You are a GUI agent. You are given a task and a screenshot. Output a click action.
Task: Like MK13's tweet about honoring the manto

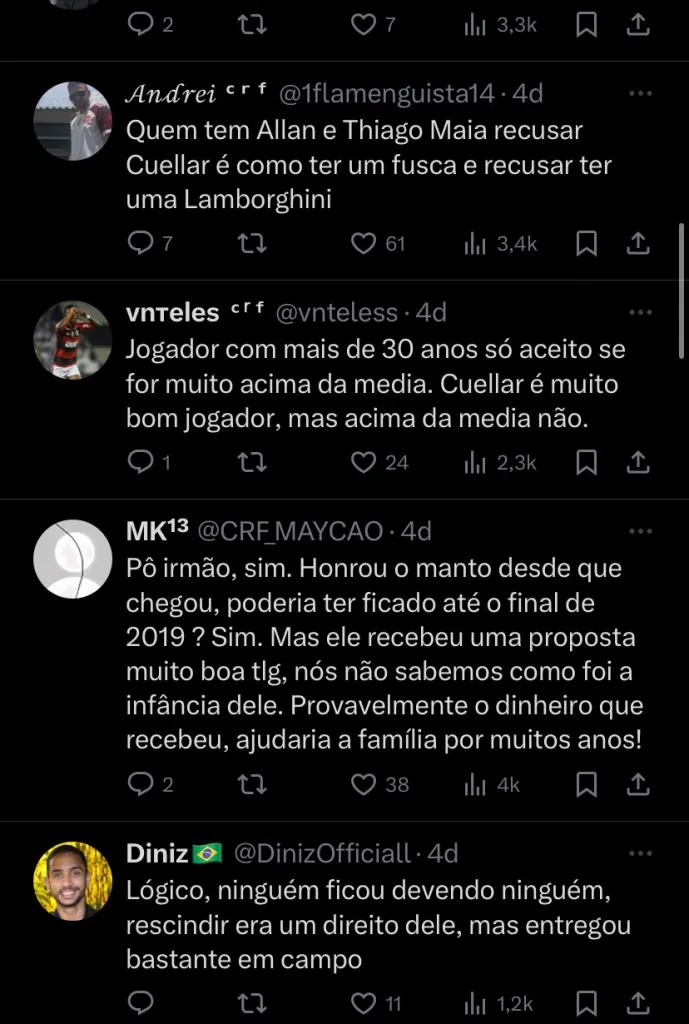point(363,785)
